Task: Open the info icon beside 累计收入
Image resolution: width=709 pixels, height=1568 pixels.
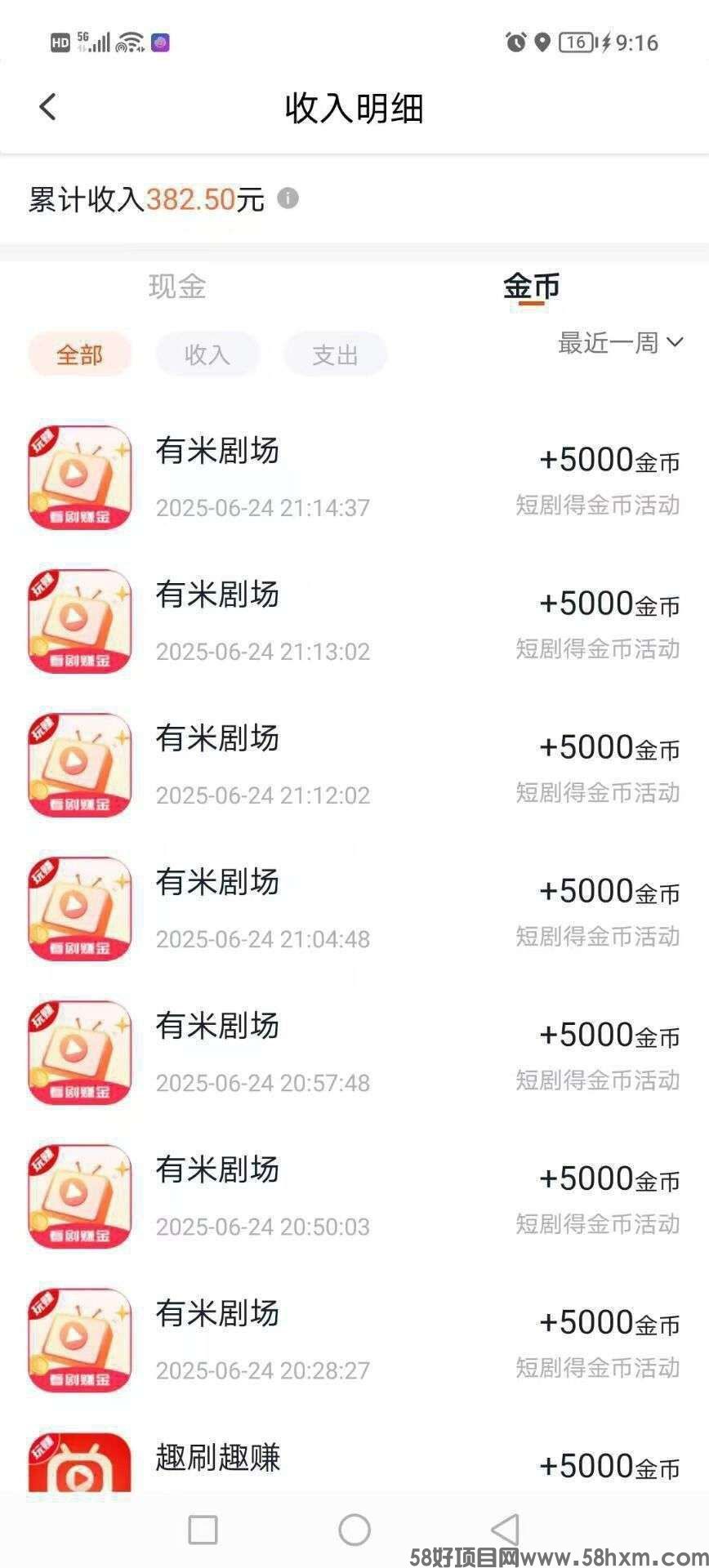Action: click(x=288, y=198)
